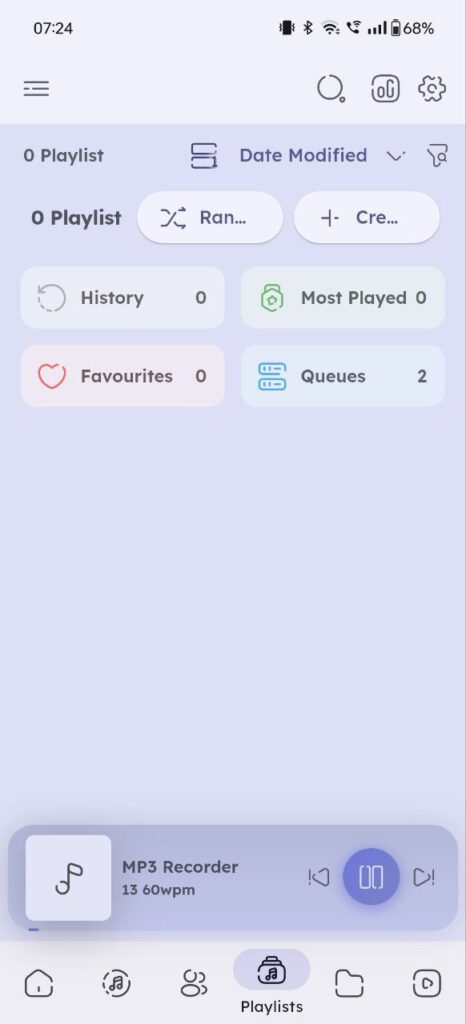This screenshot has width=466, height=1024.
Task: Create a new playlist
Action: pyautogui.click(x=367, y=217)
